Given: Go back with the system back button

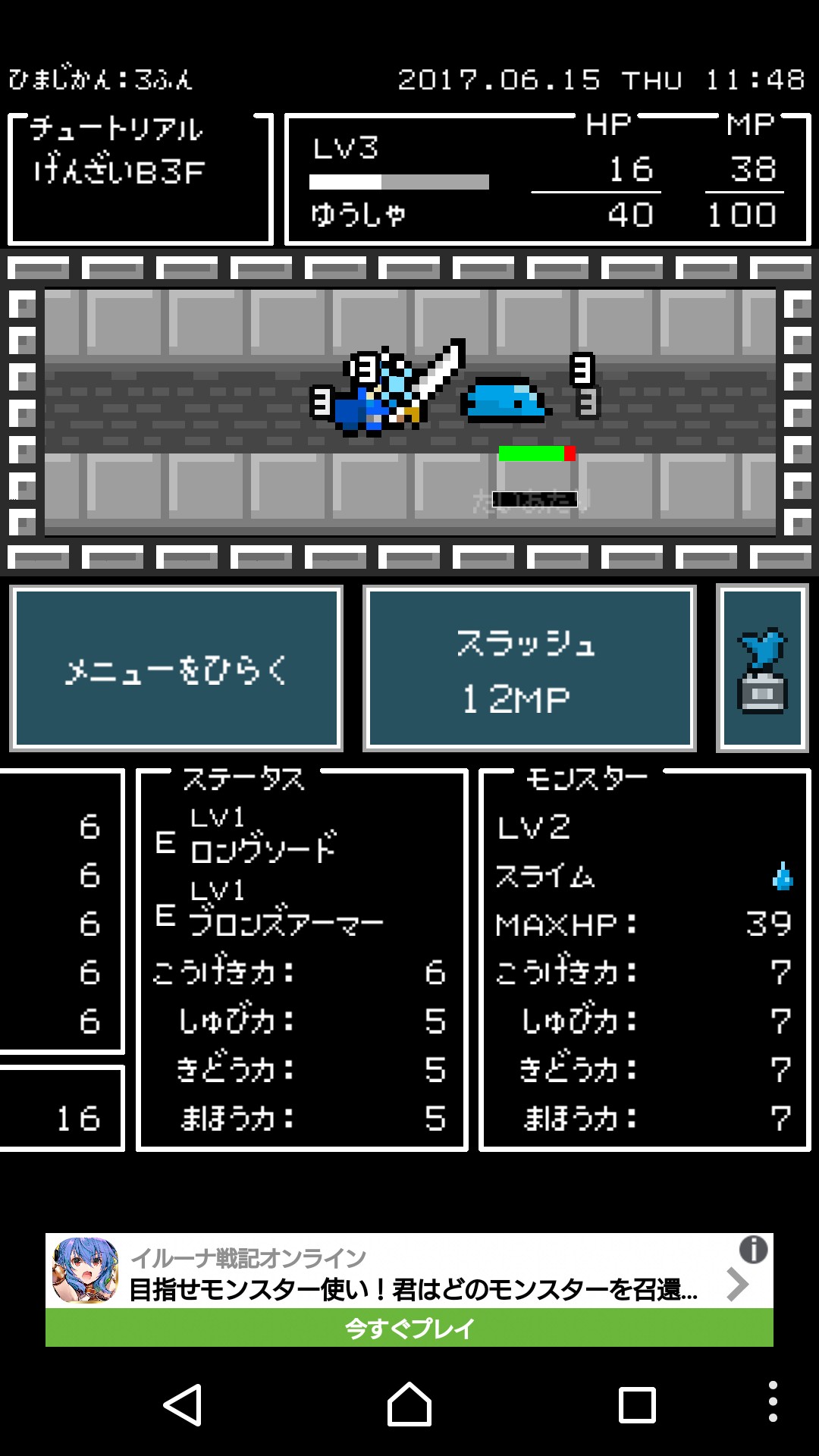Looking at the screenshot, I should [183, 1404].
